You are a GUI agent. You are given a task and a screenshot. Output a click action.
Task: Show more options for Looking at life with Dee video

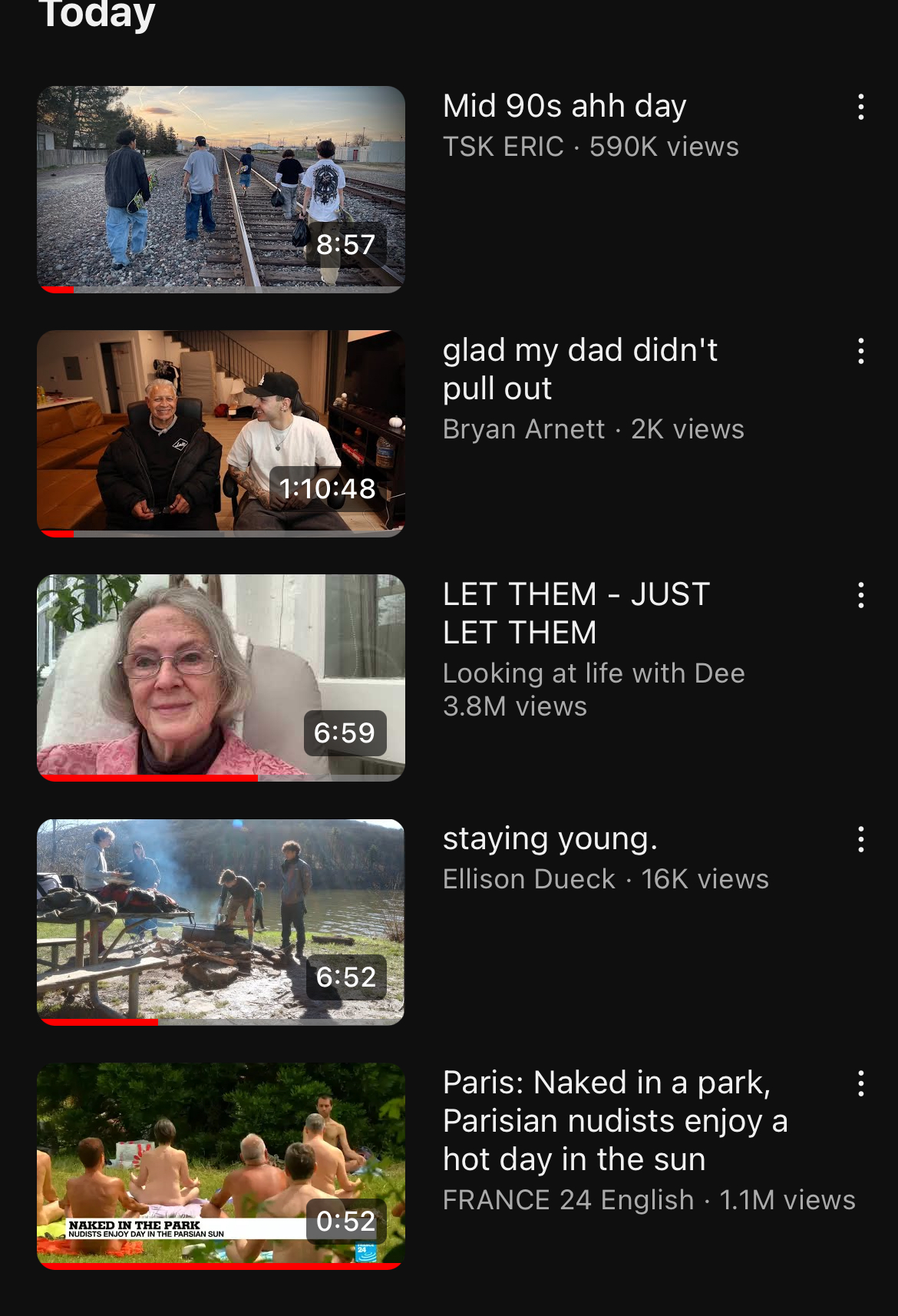click(x=860, y=596)
